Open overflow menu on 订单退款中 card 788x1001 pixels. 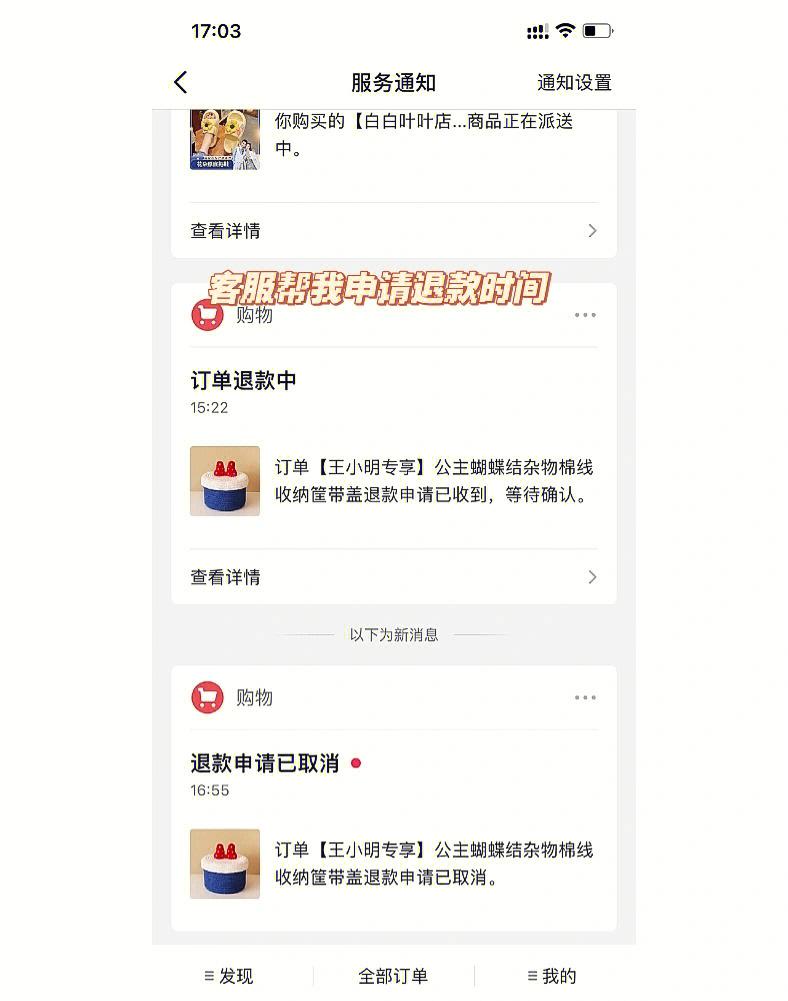coord(585,315)
